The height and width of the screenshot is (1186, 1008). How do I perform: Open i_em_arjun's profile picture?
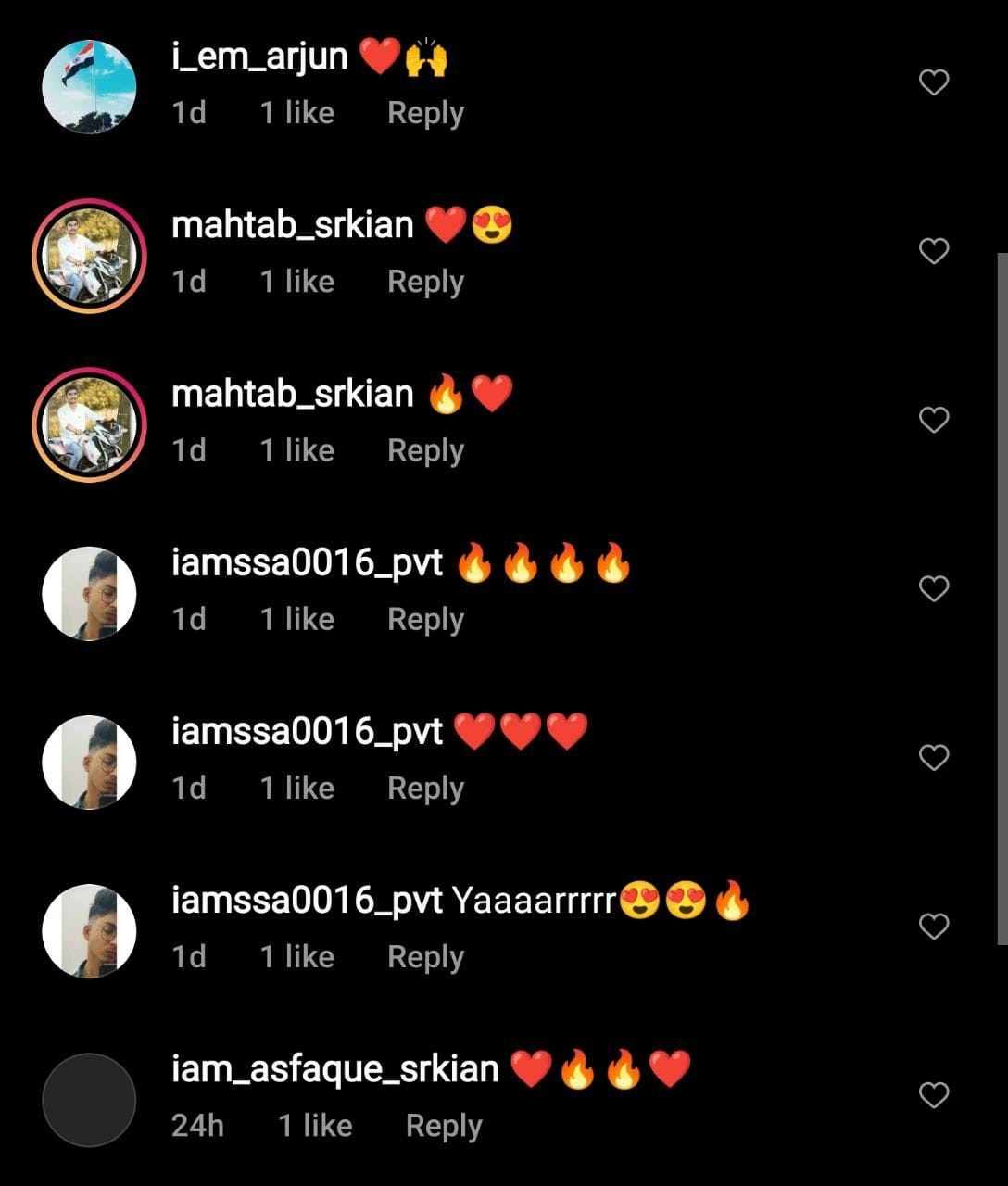click(89, 87)
